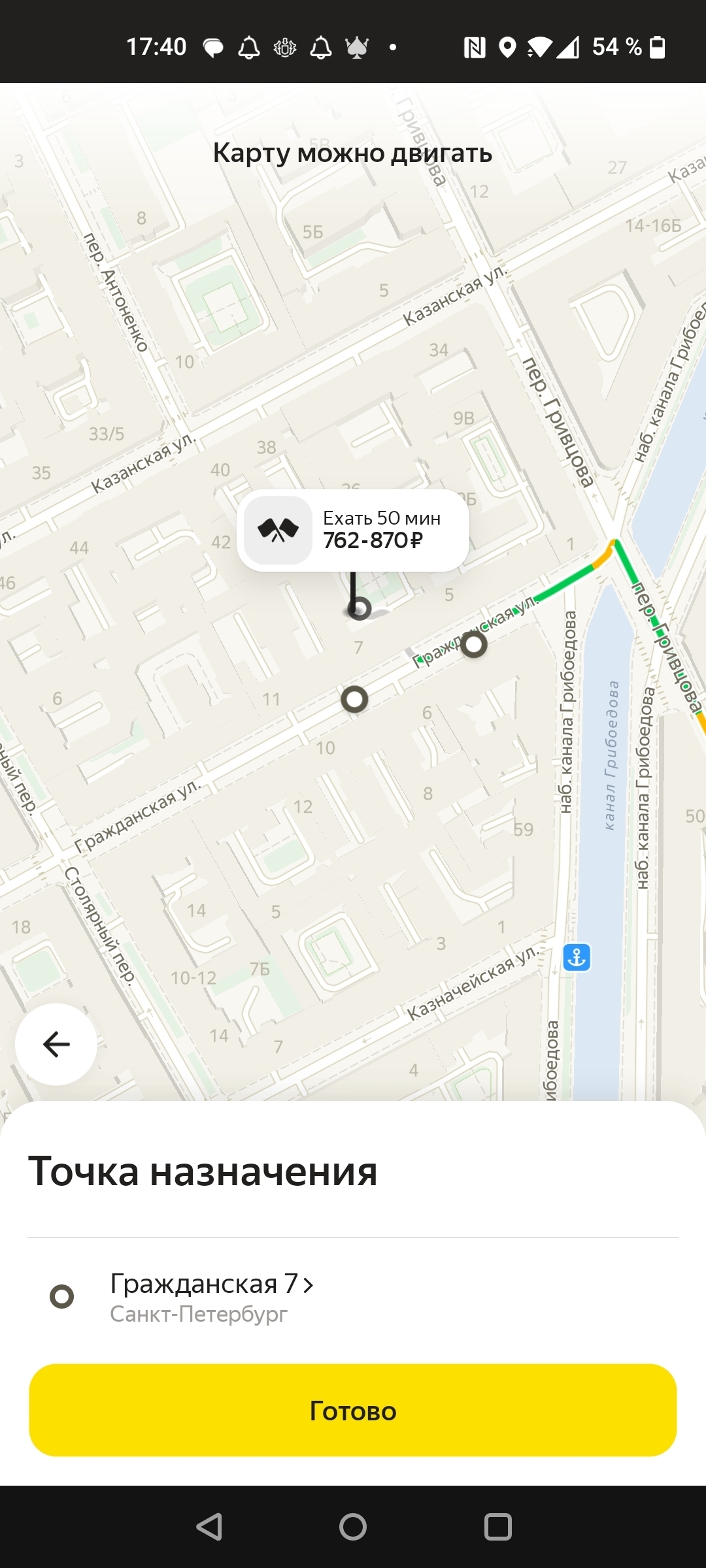Screen dimensions: 706x1568
Task: Tap the Ехать 50 мин price bubble
Action: pos(353,530)
